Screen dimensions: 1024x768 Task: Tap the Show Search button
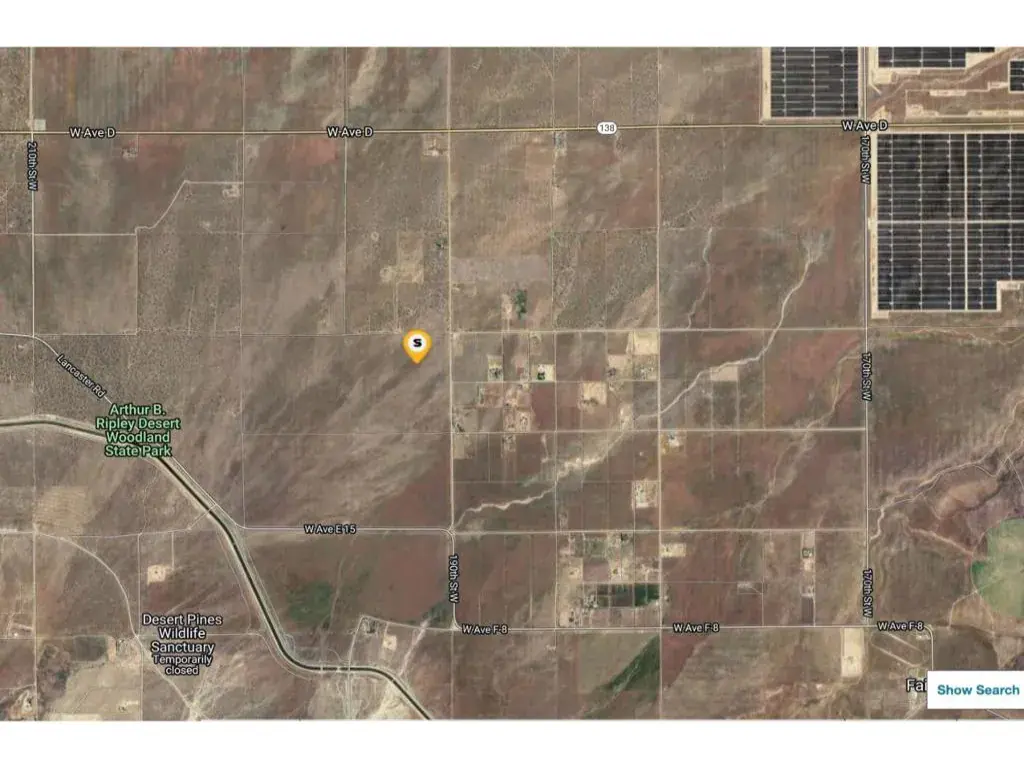(977, 689)
